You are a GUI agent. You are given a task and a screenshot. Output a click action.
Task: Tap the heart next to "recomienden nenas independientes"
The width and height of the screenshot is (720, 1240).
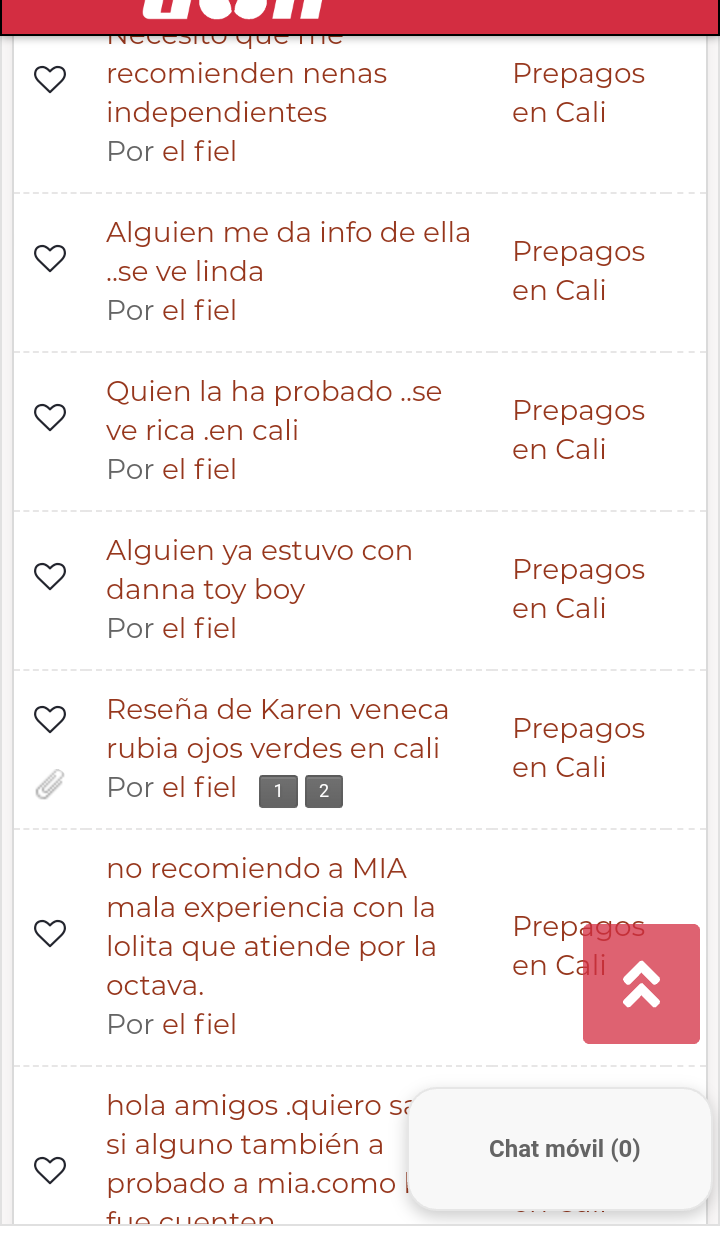click(x=50, y=79)
